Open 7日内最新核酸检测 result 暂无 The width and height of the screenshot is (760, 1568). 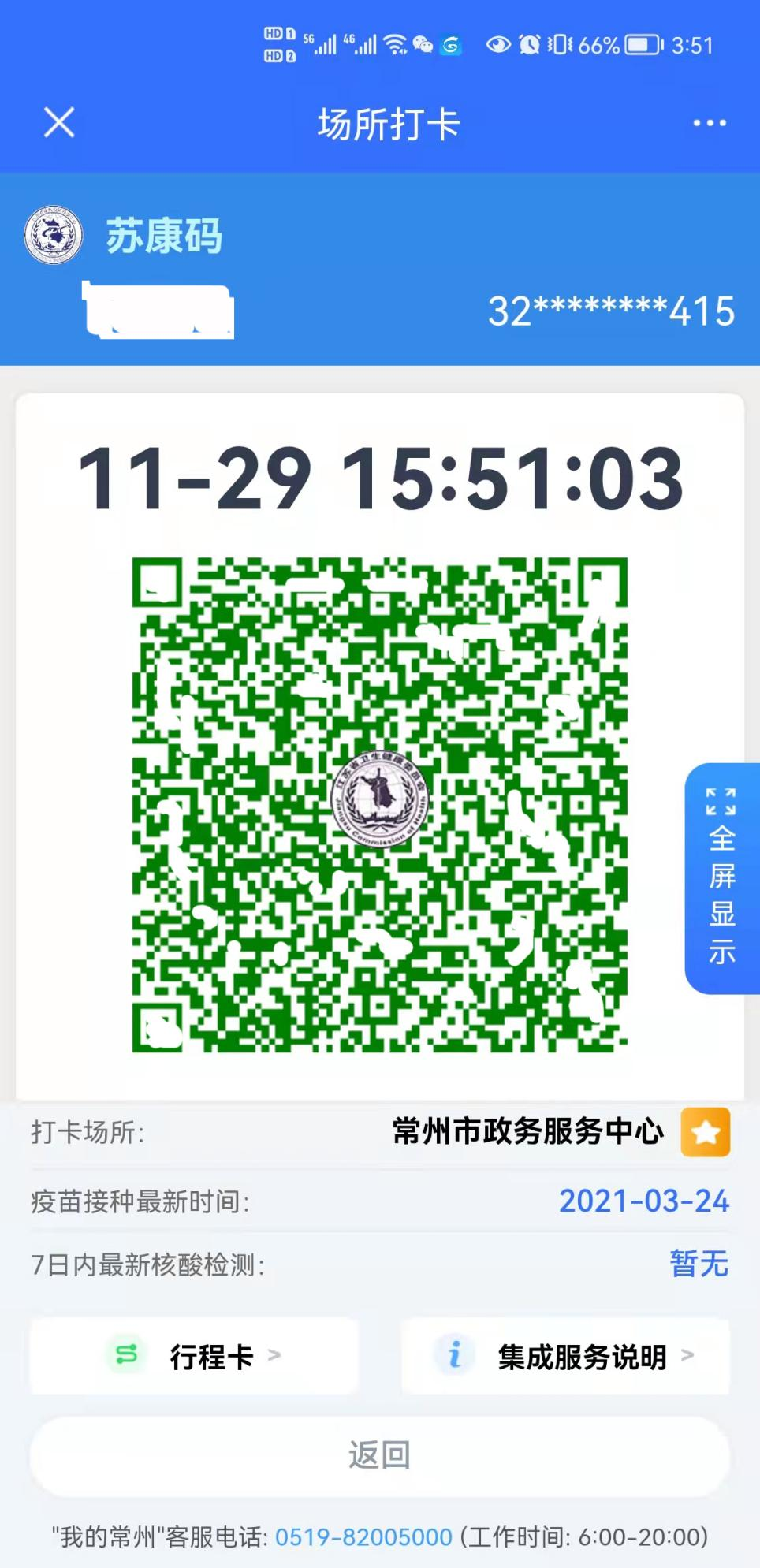pos(699,1264)
